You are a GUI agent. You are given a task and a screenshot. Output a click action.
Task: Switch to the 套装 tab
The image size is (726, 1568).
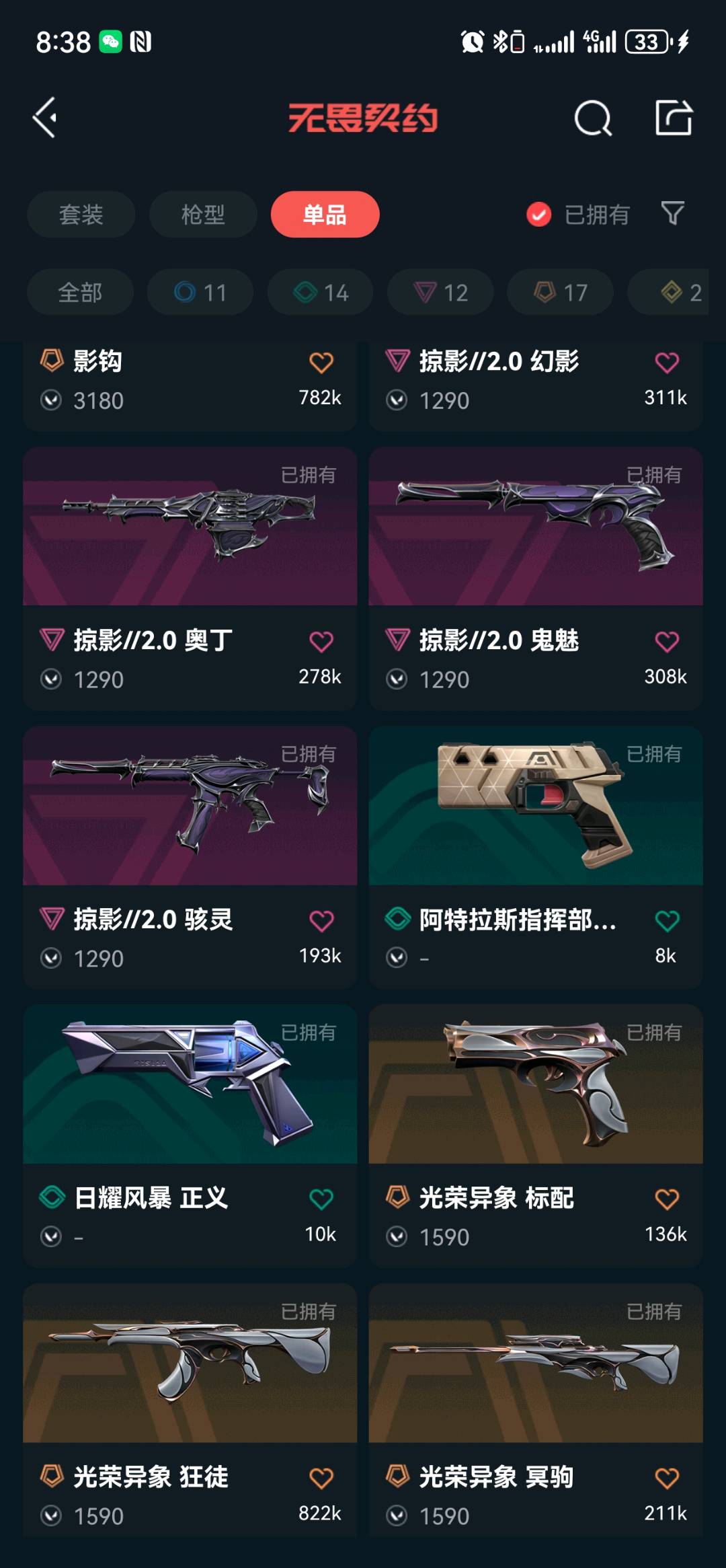tap(81, 215)
